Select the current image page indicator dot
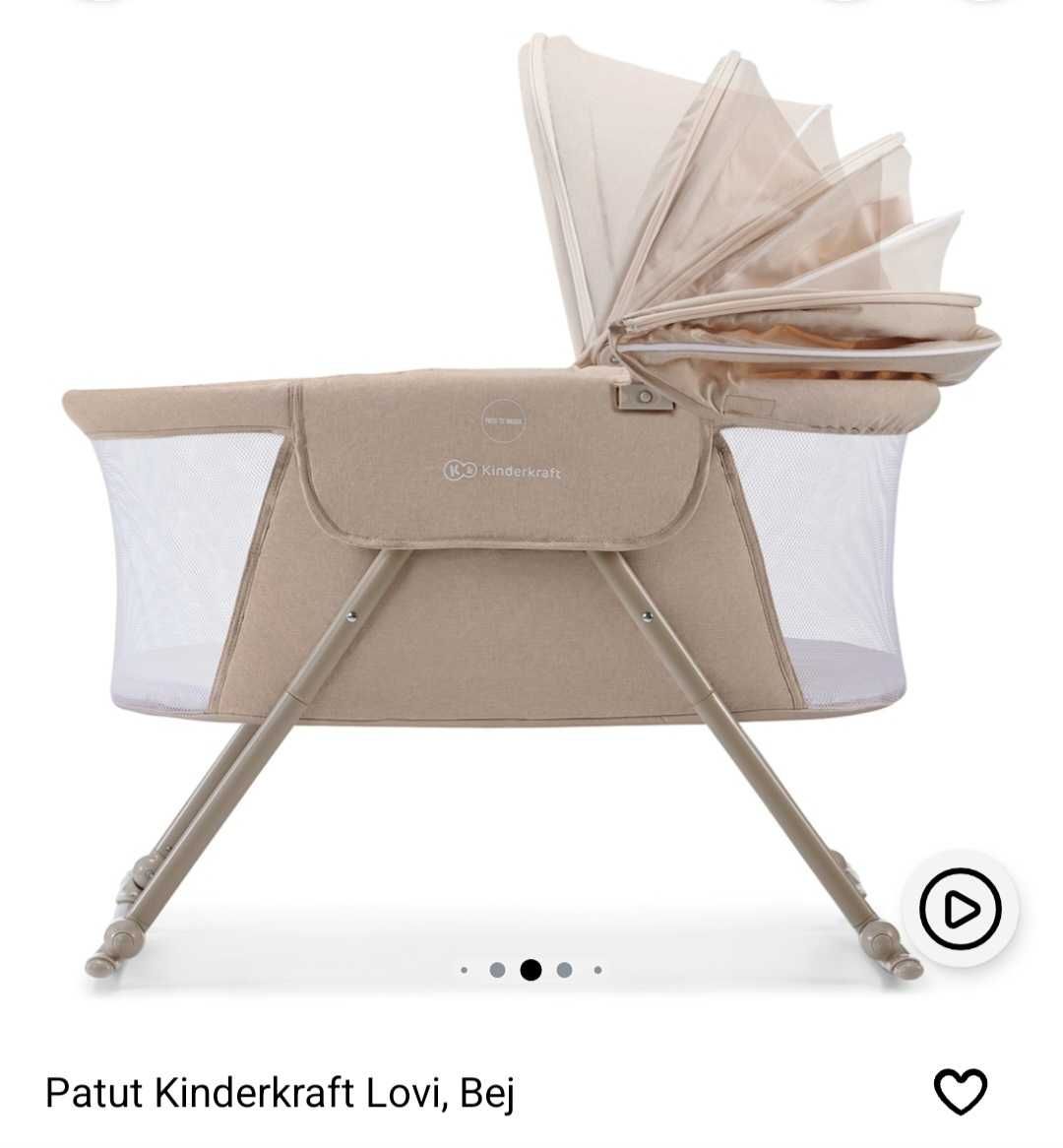1063x1148 pixels. (x=531, y=970)
